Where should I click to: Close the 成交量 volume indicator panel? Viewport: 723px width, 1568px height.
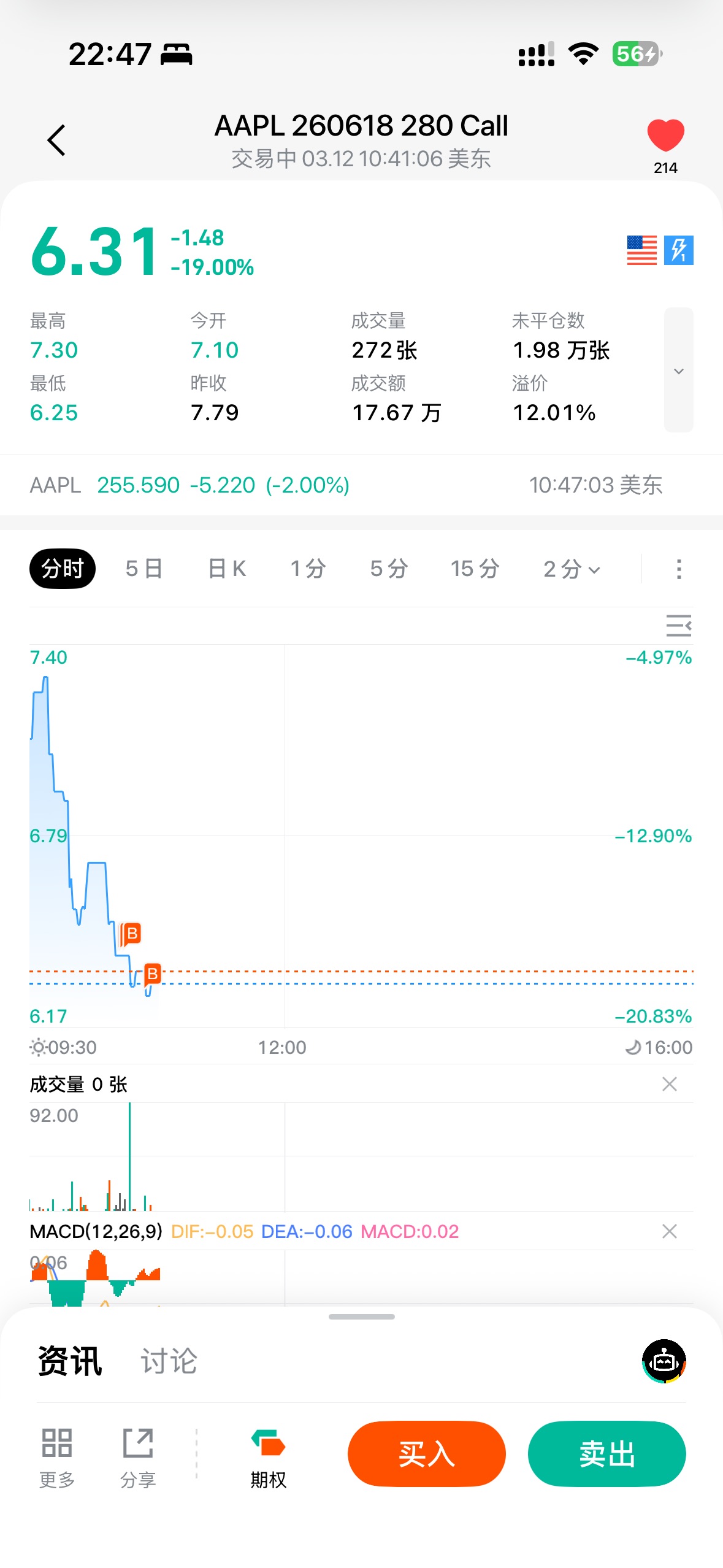point(670,1084)
